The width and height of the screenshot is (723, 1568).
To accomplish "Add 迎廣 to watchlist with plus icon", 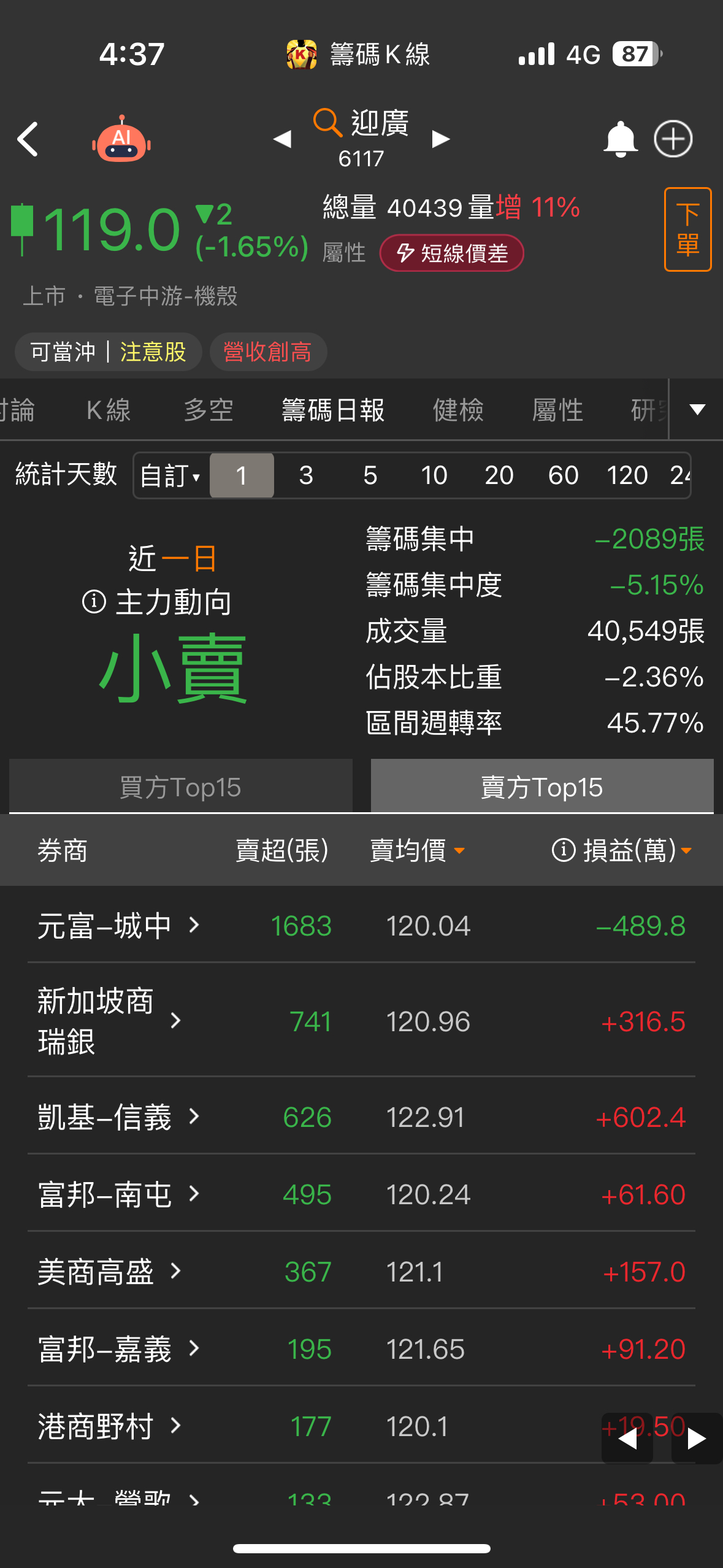I will tap(673, 139).
